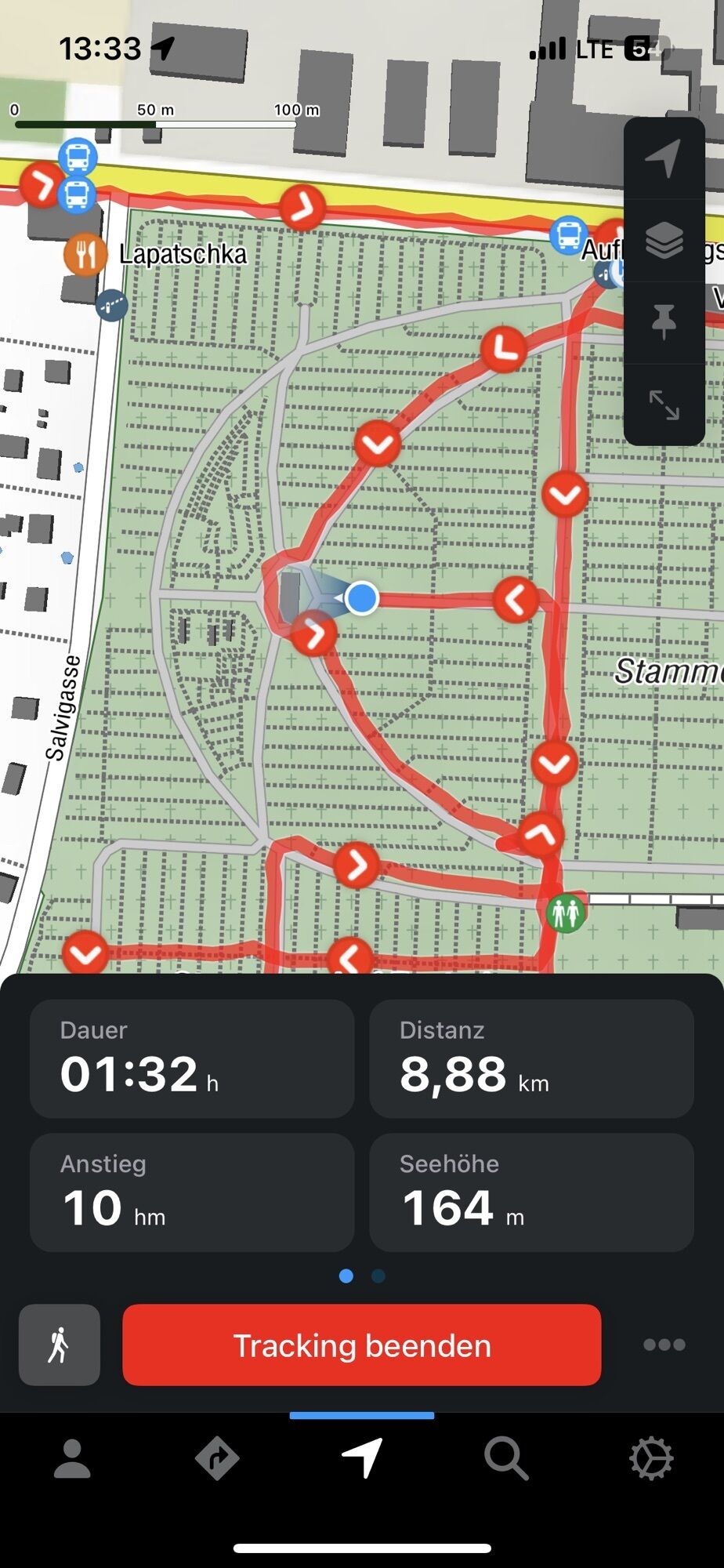724x1568 pixels.
Task: Open the three-dot more options menu
Action: [x=664, y=1345]
